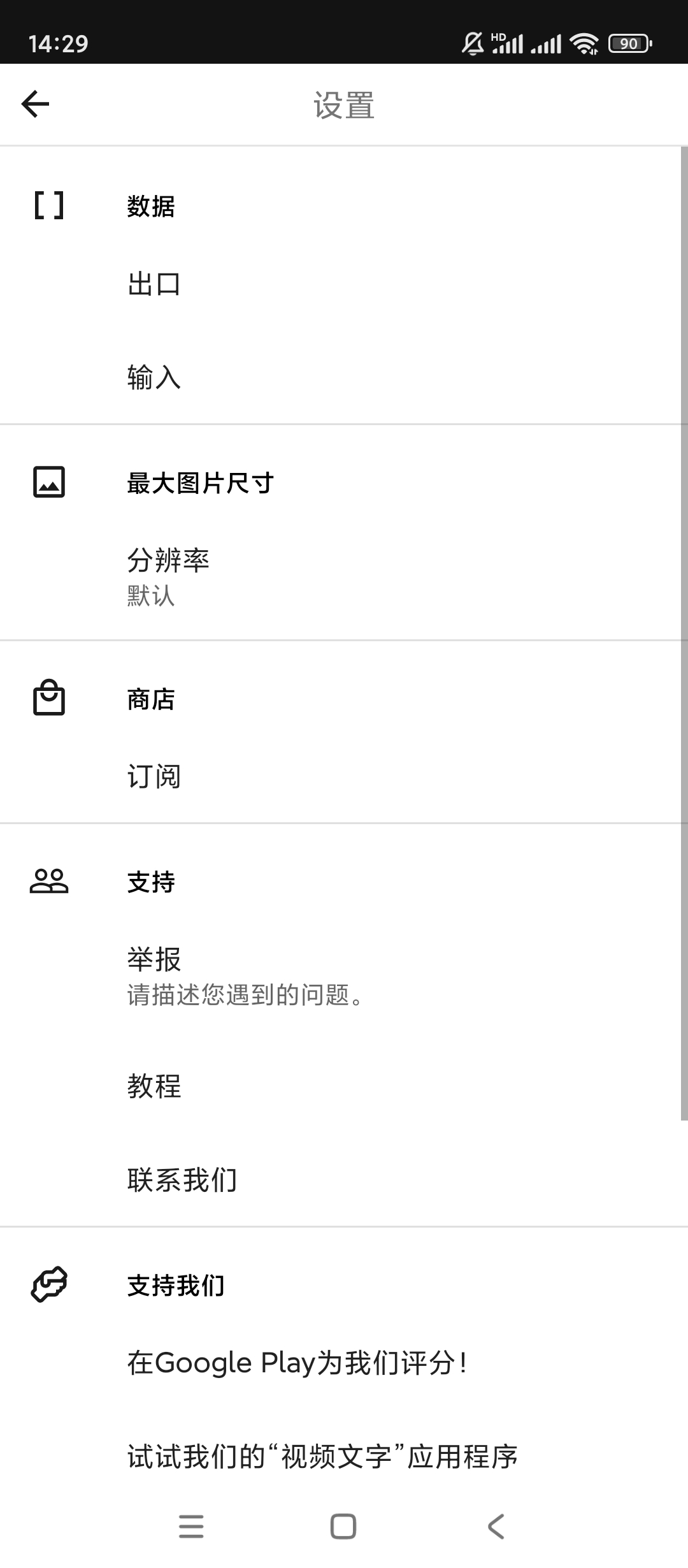This screenshot has width=688, height=1568.
Task: Tap 在Google Play为我们评分
Action: [297, 1363]
